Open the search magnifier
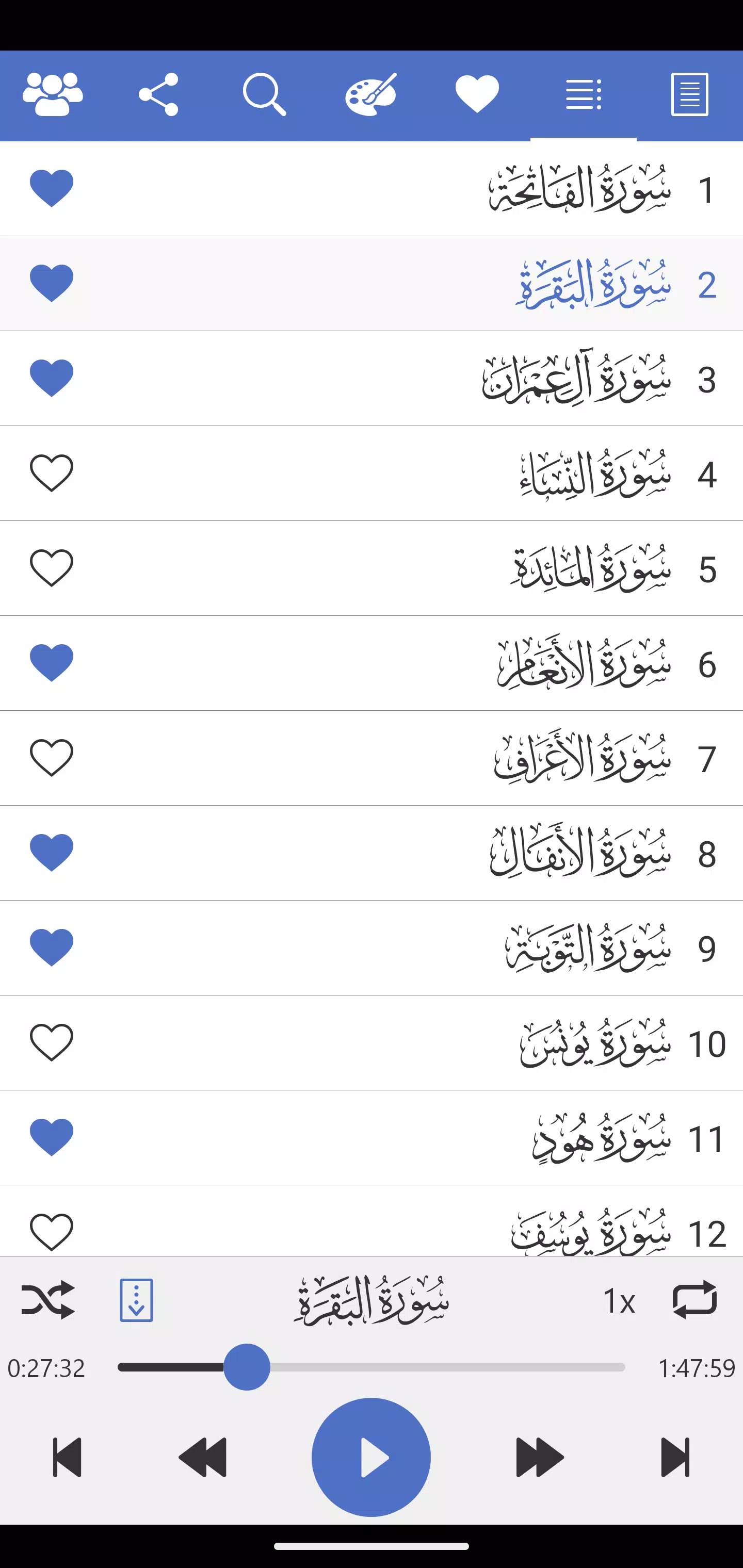Viewport: 743px width, 1568px height. [x=264, y=94]
